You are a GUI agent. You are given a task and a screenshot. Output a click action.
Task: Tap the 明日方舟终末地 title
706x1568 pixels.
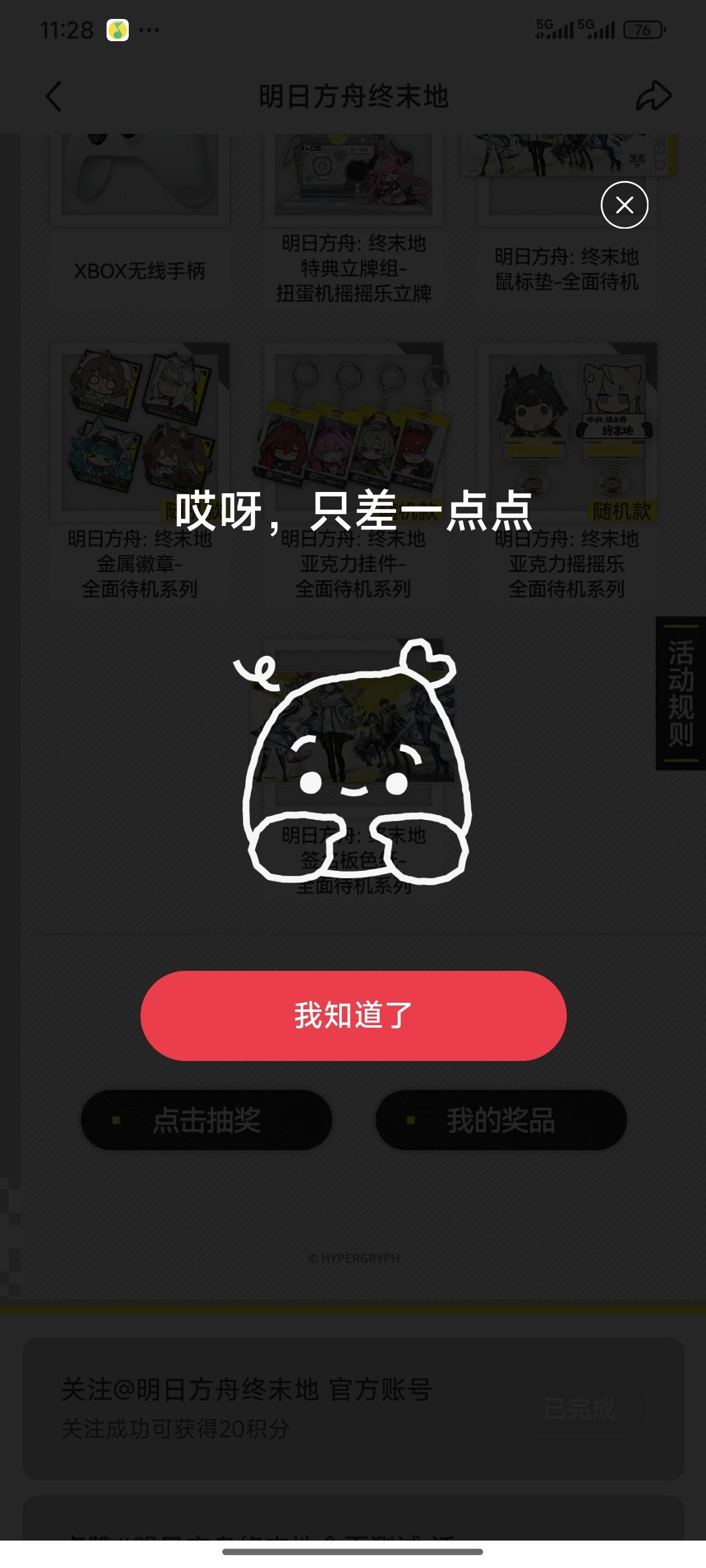[353, 97]
